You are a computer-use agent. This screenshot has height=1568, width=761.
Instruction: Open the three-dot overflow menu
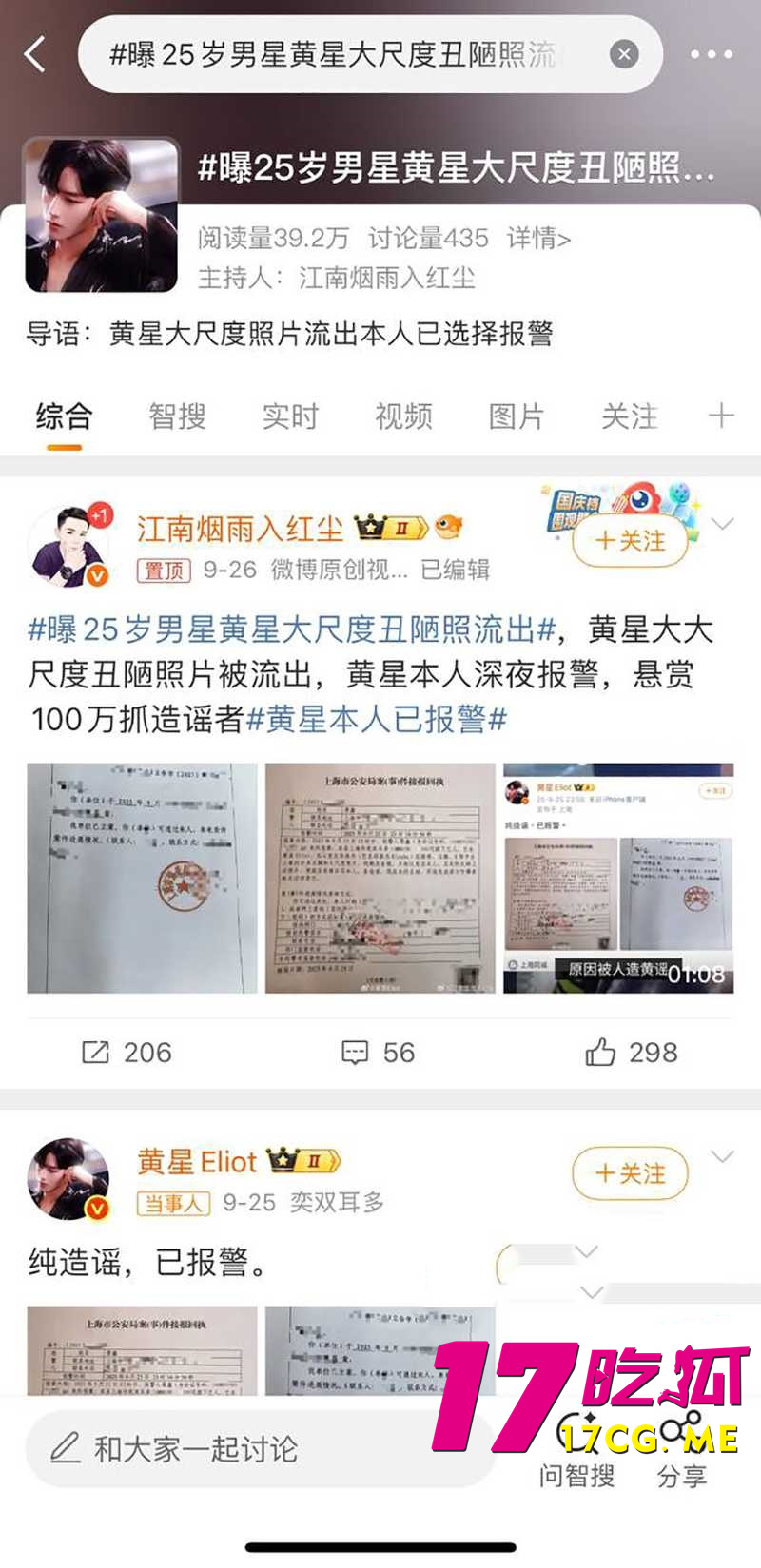tap(712, 54)
